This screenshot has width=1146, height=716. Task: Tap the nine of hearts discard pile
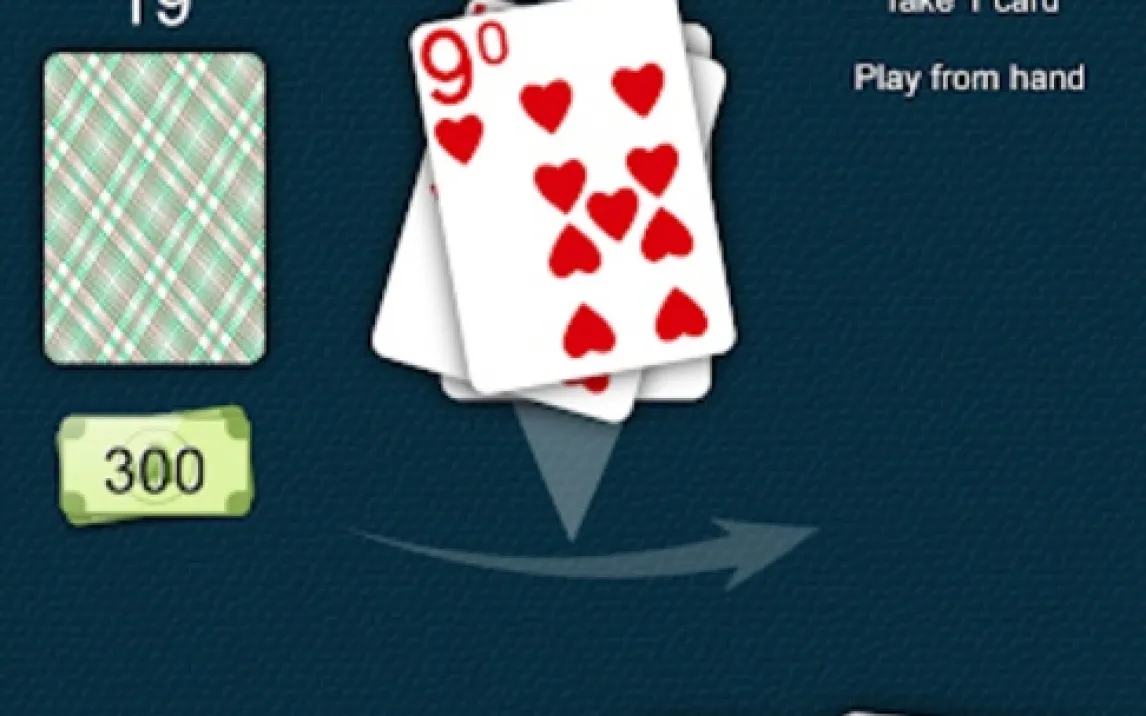point(570,200)
